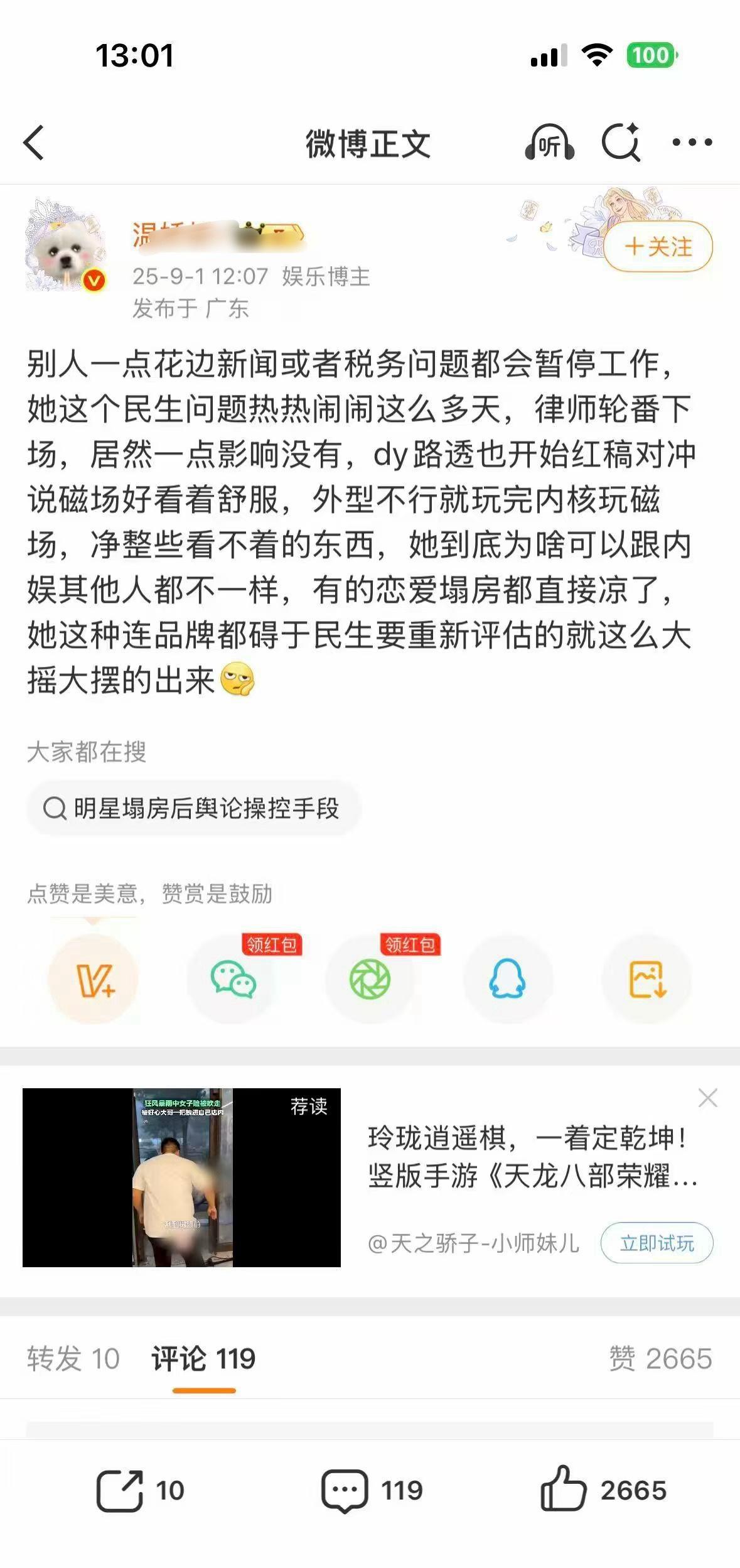Viewport: 740px width, 1568px height.
Task: Search 明星塌房后舆论操控手段 suggestion
Action: point(193,808)
